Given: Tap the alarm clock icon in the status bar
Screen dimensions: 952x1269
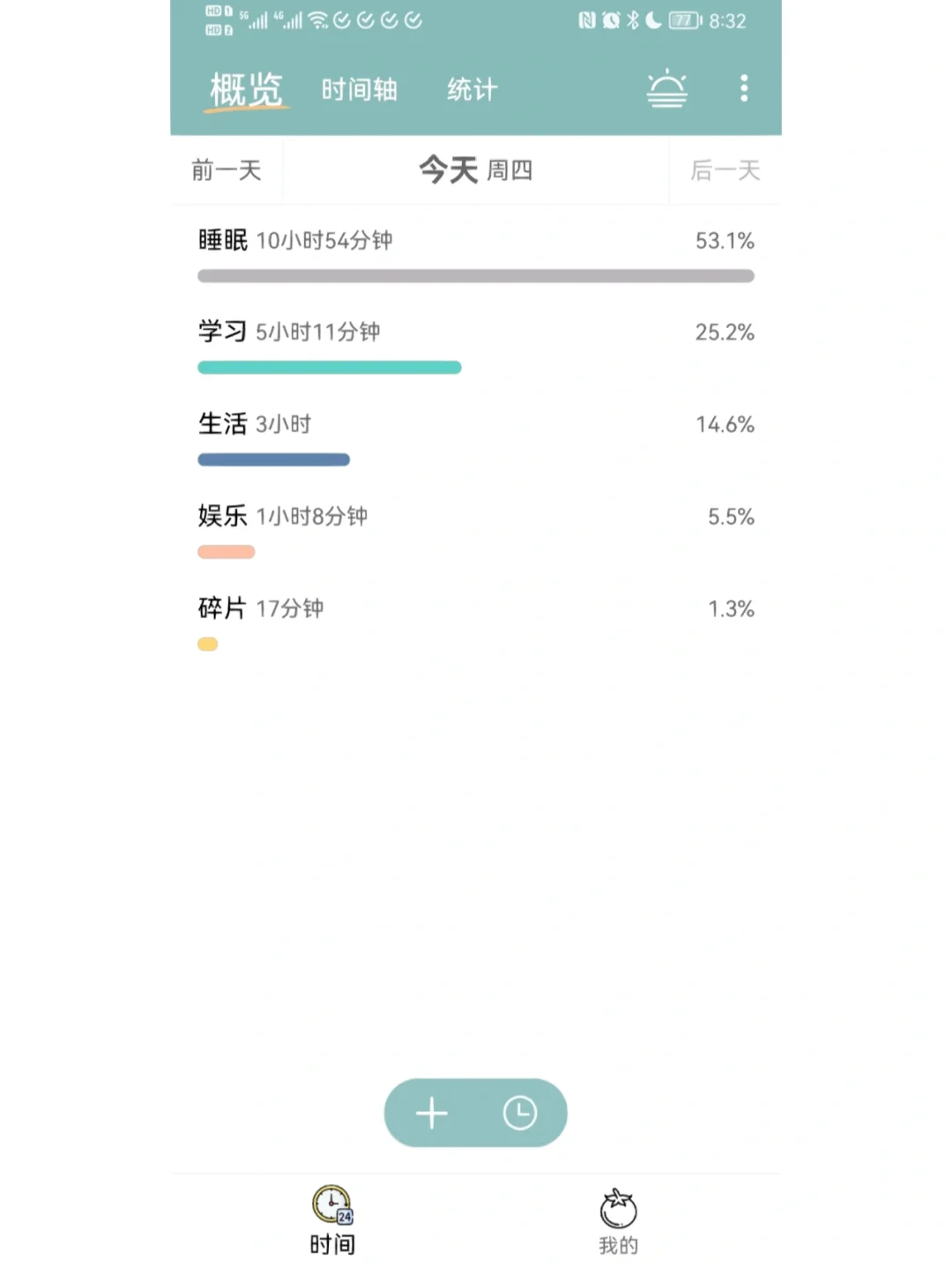Looking at the screenshot, I should (610, 19).
